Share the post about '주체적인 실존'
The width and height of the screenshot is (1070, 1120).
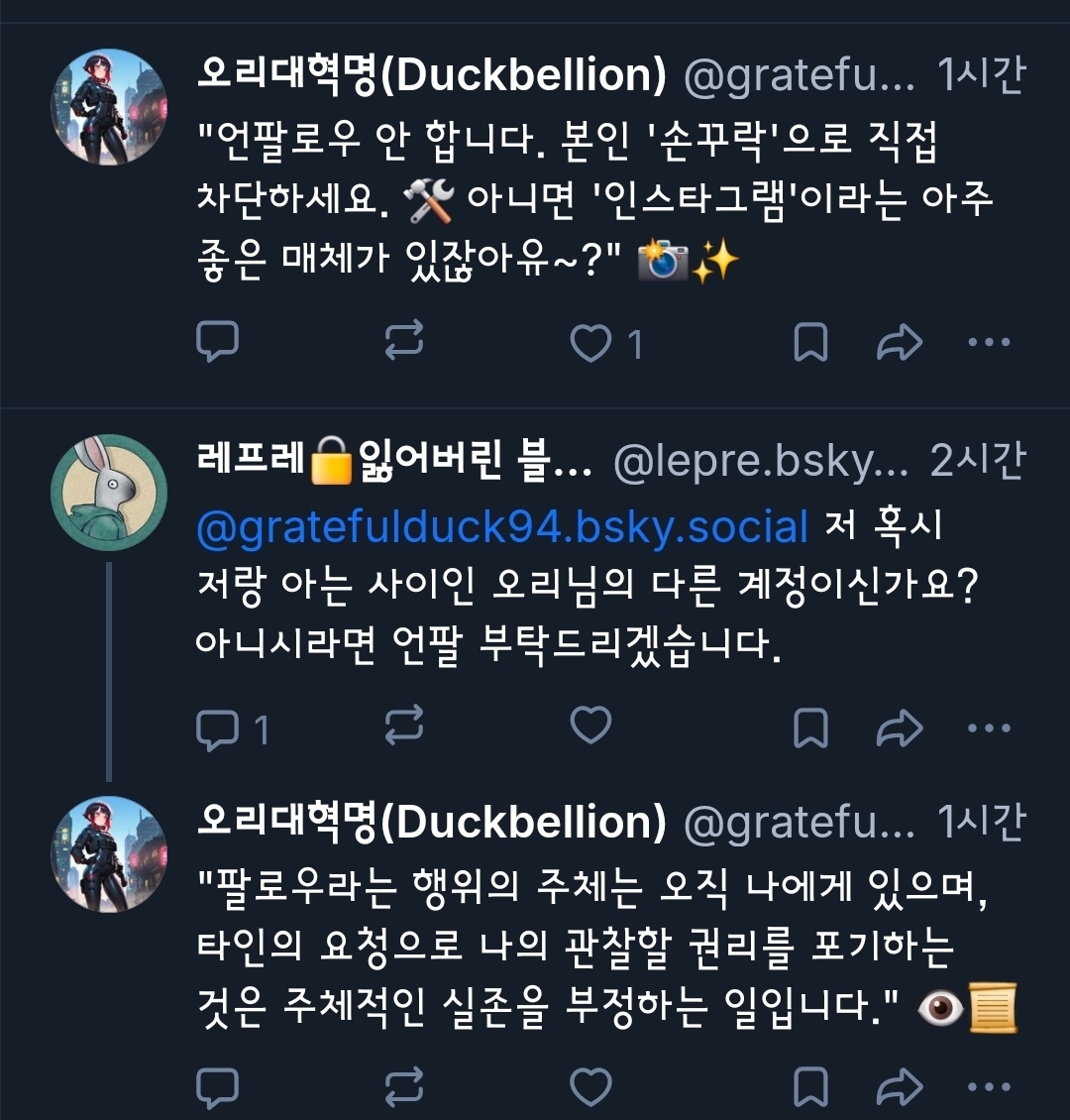[x=900, y=1087]
